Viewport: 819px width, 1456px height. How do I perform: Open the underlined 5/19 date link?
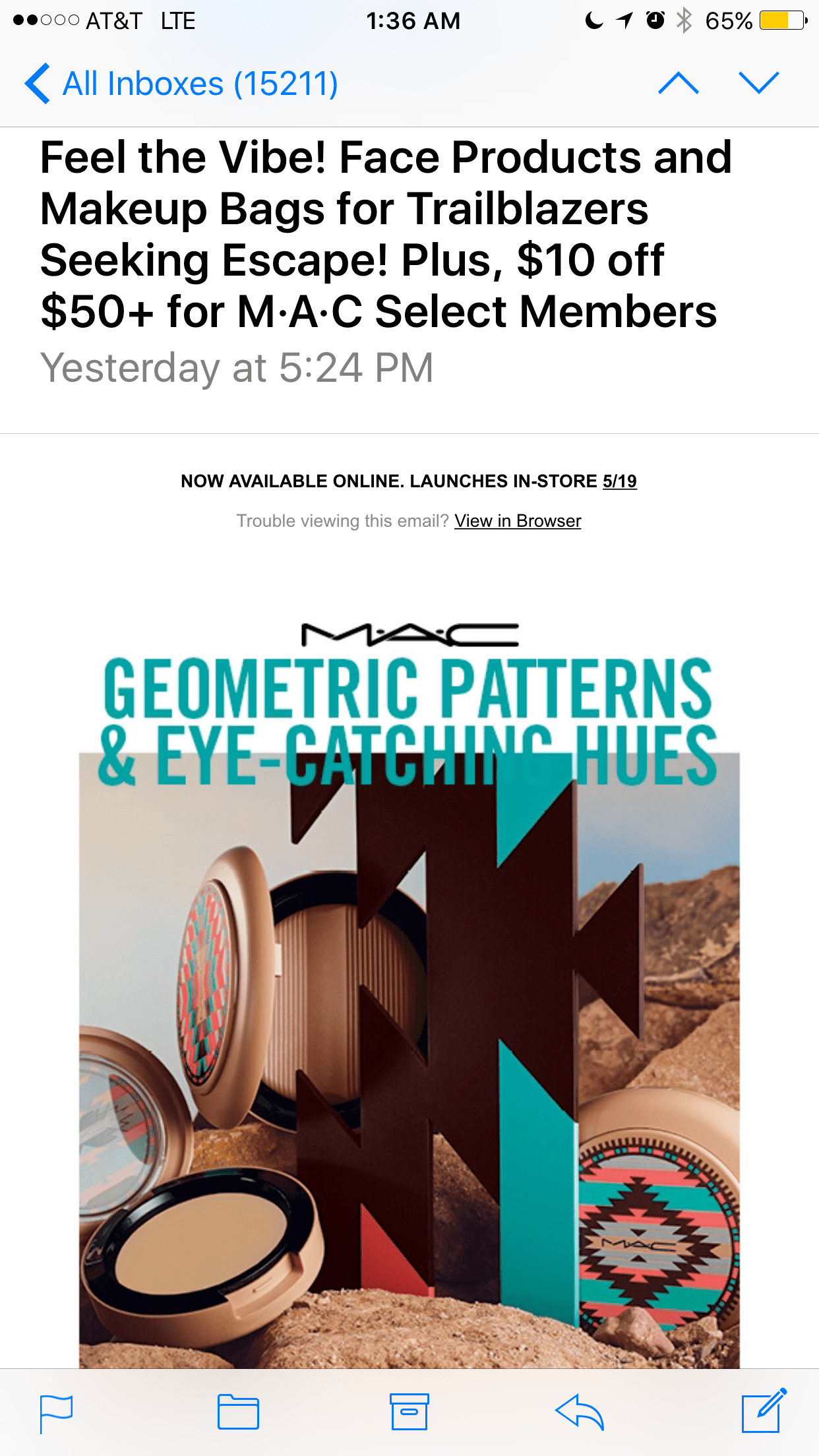(x=619, y=481)
